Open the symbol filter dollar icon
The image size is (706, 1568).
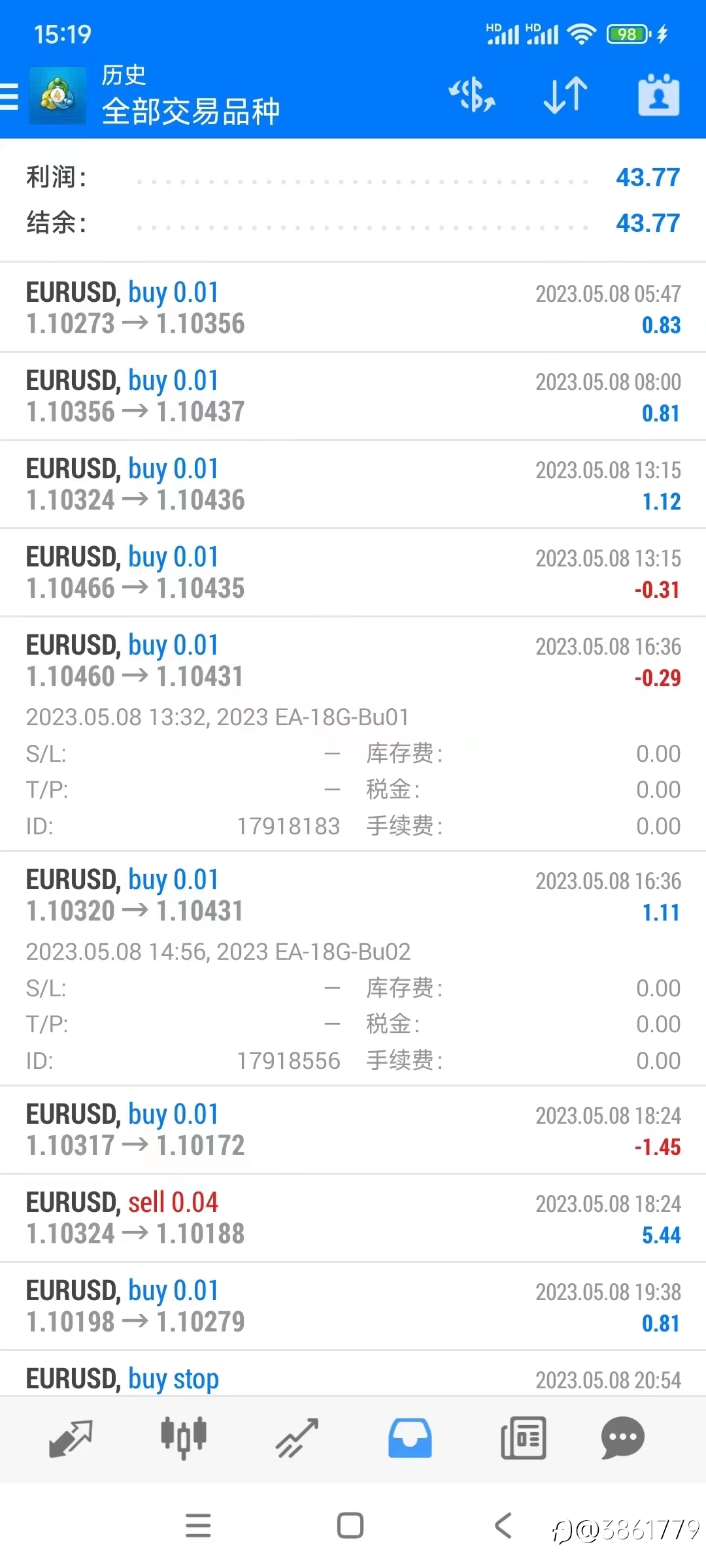pyautogui.click(x=472, y=95)
